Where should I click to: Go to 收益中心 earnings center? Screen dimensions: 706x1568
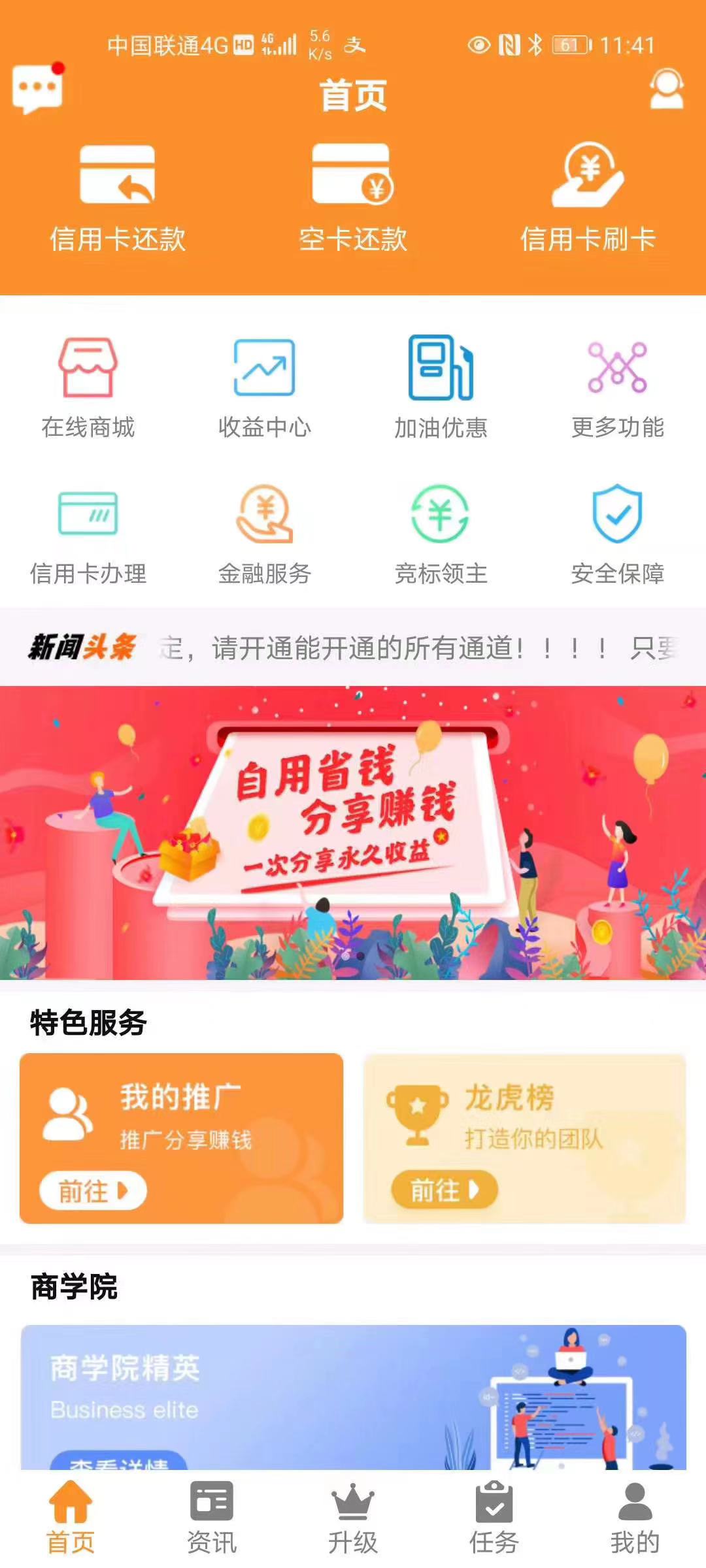[x=265, y=387]
